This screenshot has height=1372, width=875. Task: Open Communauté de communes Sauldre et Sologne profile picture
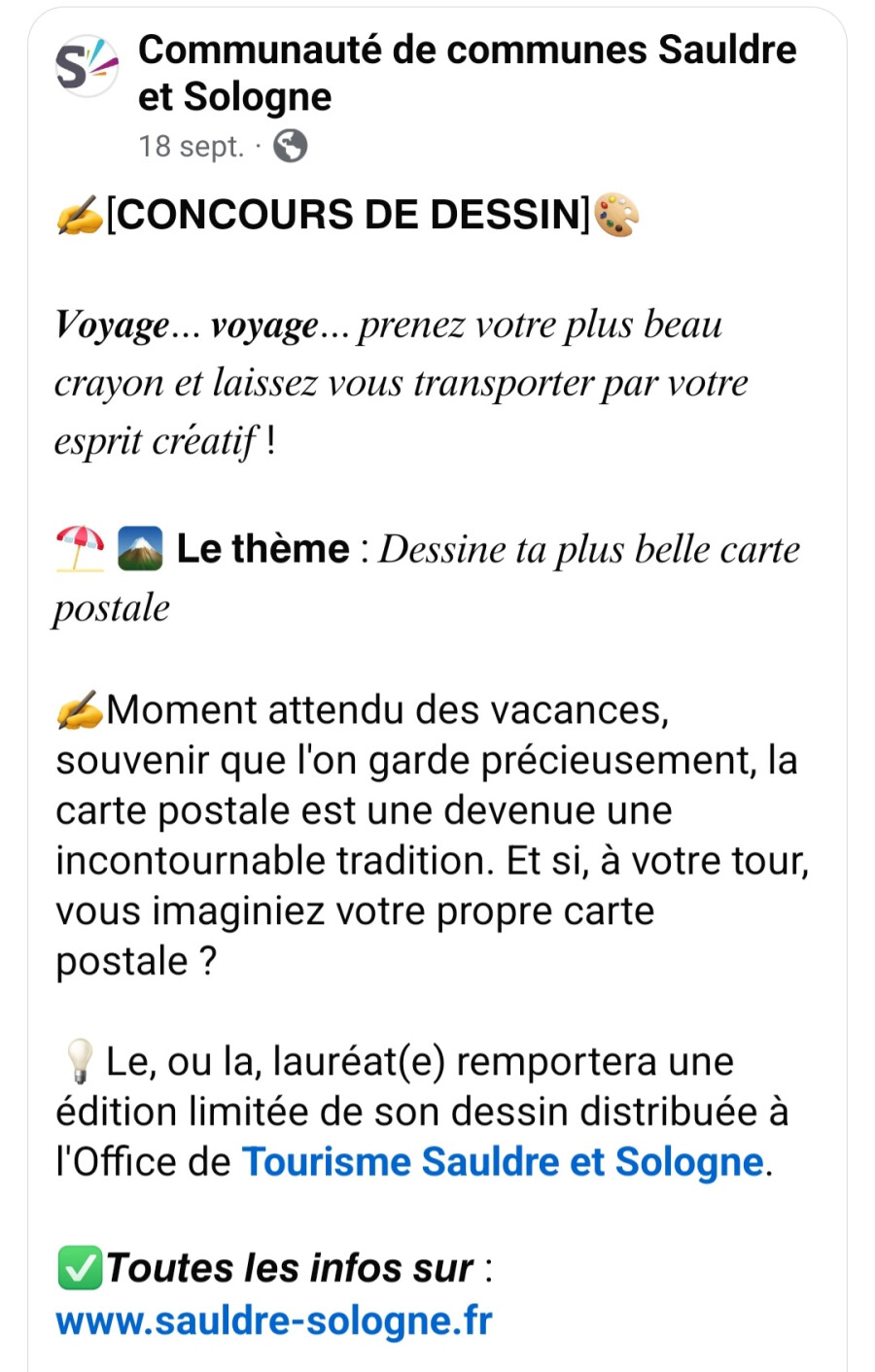pyautogui.click(x=87, y=65)
